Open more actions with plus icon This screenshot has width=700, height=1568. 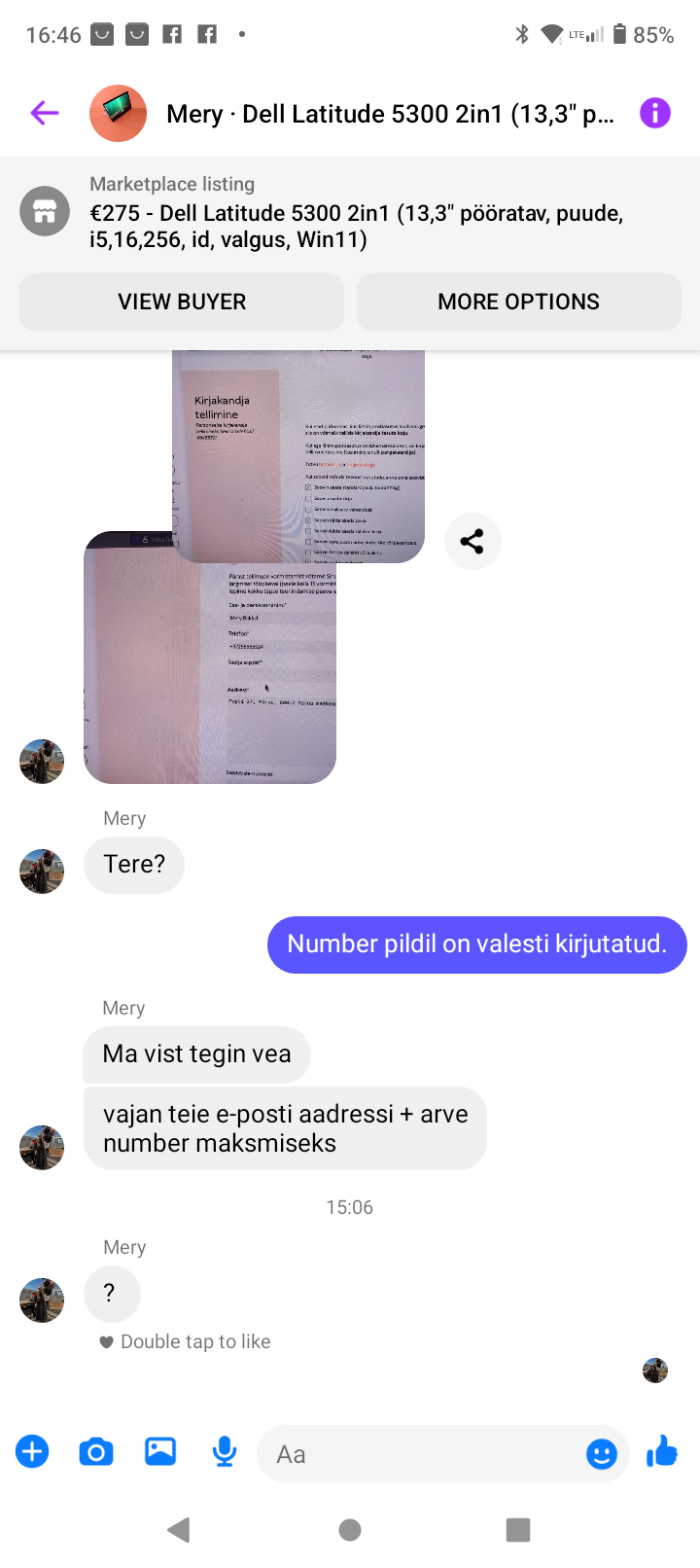pyautogui.click(x=32, y=1452)
